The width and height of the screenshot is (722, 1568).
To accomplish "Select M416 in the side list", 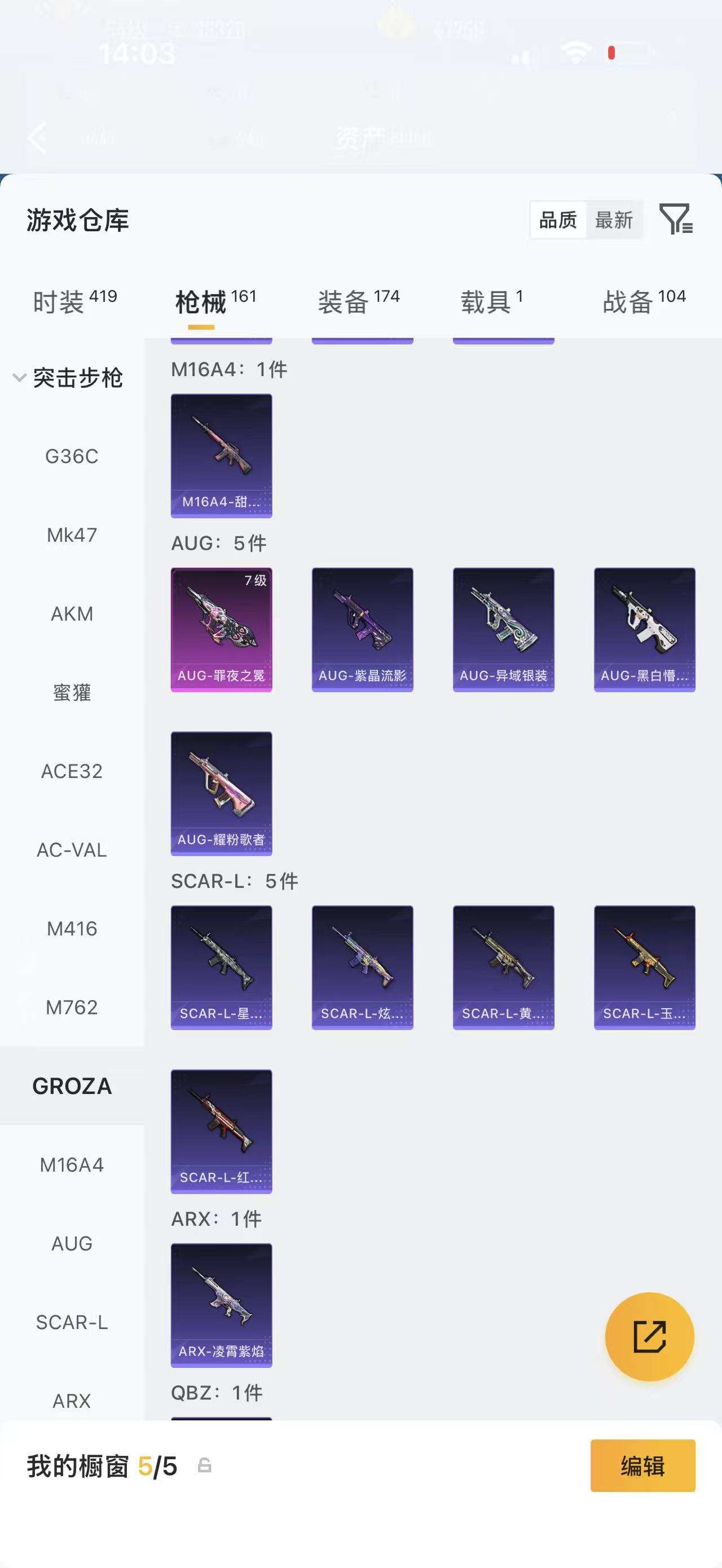I will tap(72, 928).
